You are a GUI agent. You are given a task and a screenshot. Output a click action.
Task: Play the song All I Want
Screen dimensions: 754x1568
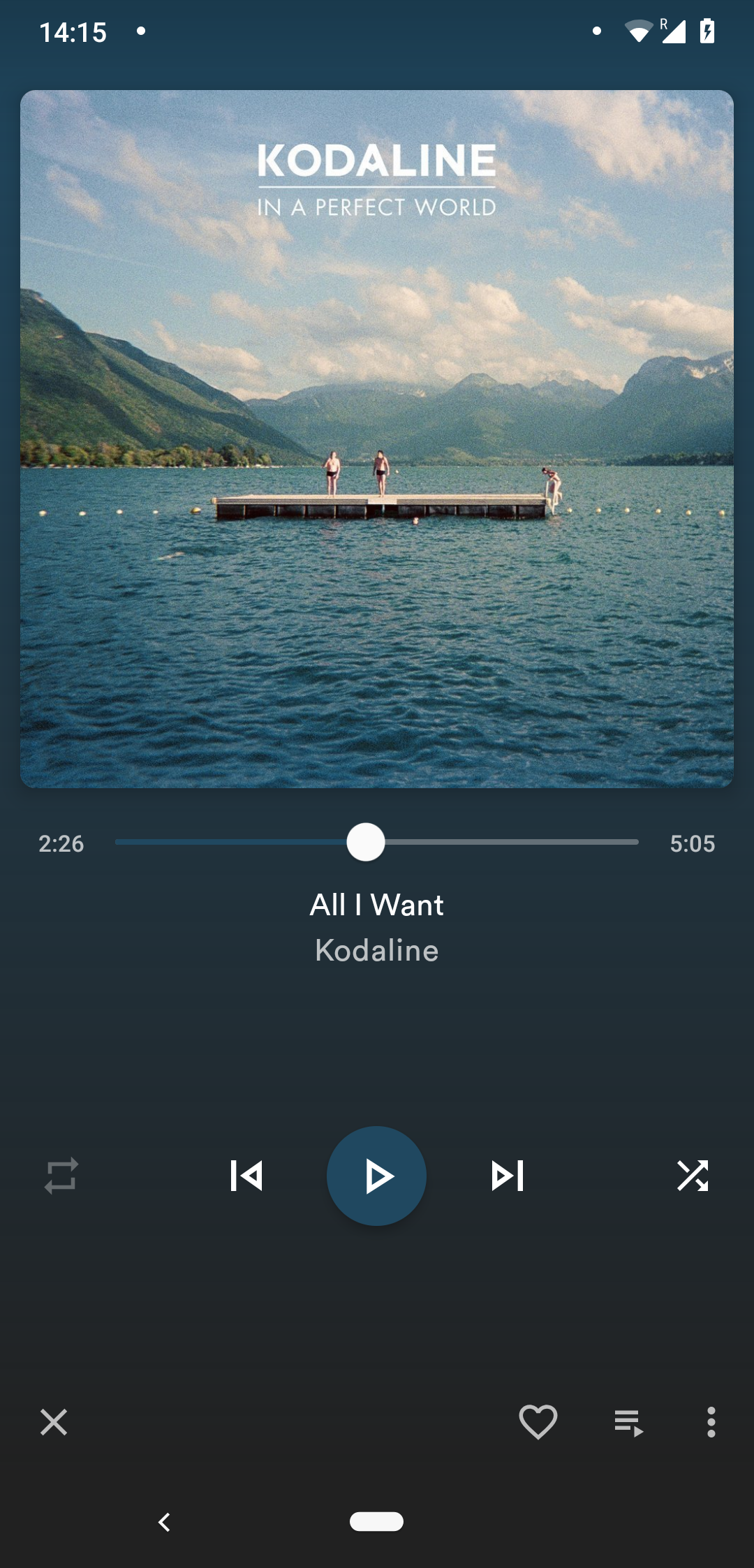coord(376,1176)
